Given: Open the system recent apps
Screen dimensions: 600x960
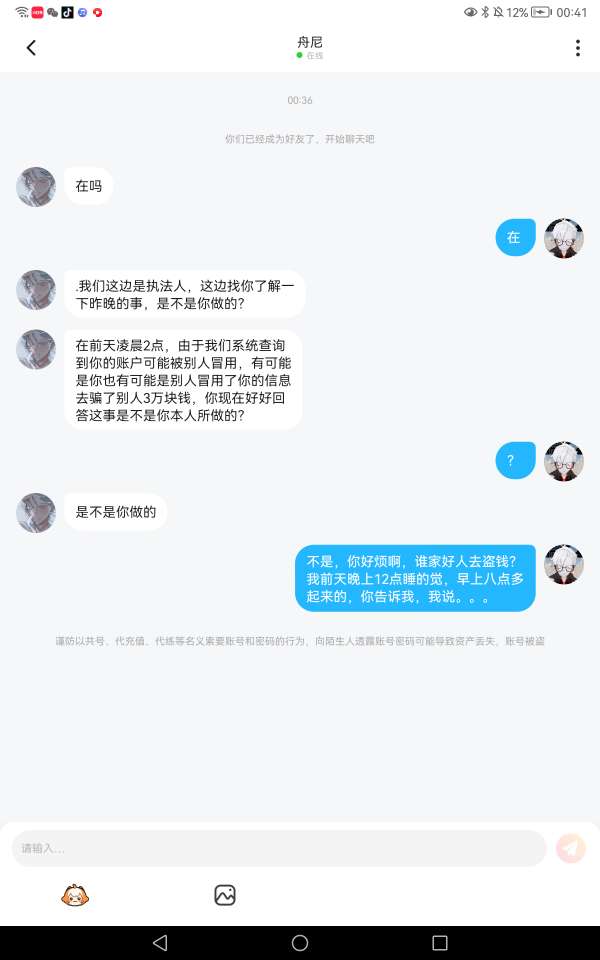Looking at the screenshot, I should [x=440, y=943].
